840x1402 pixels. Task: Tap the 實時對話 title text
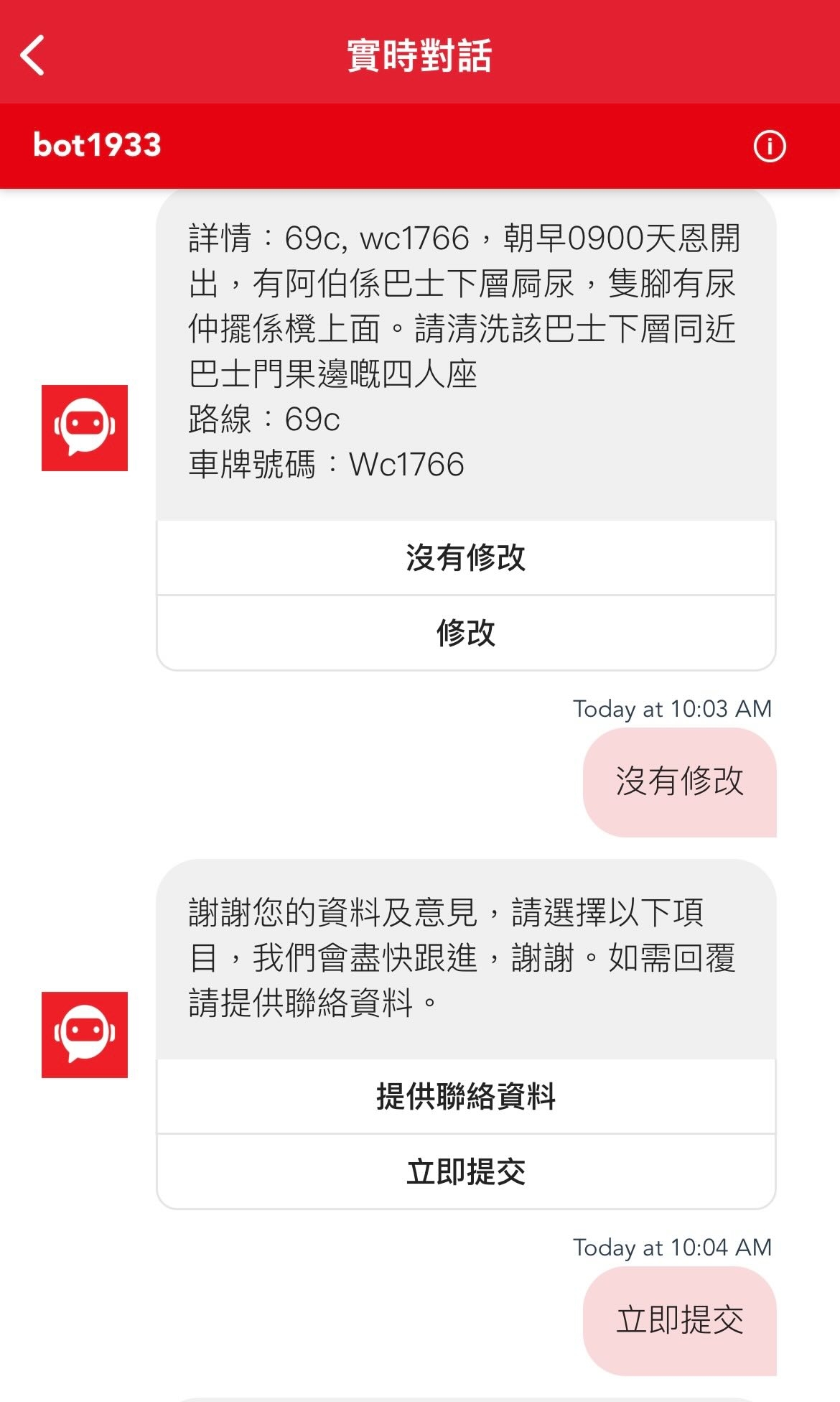point(420,57)
